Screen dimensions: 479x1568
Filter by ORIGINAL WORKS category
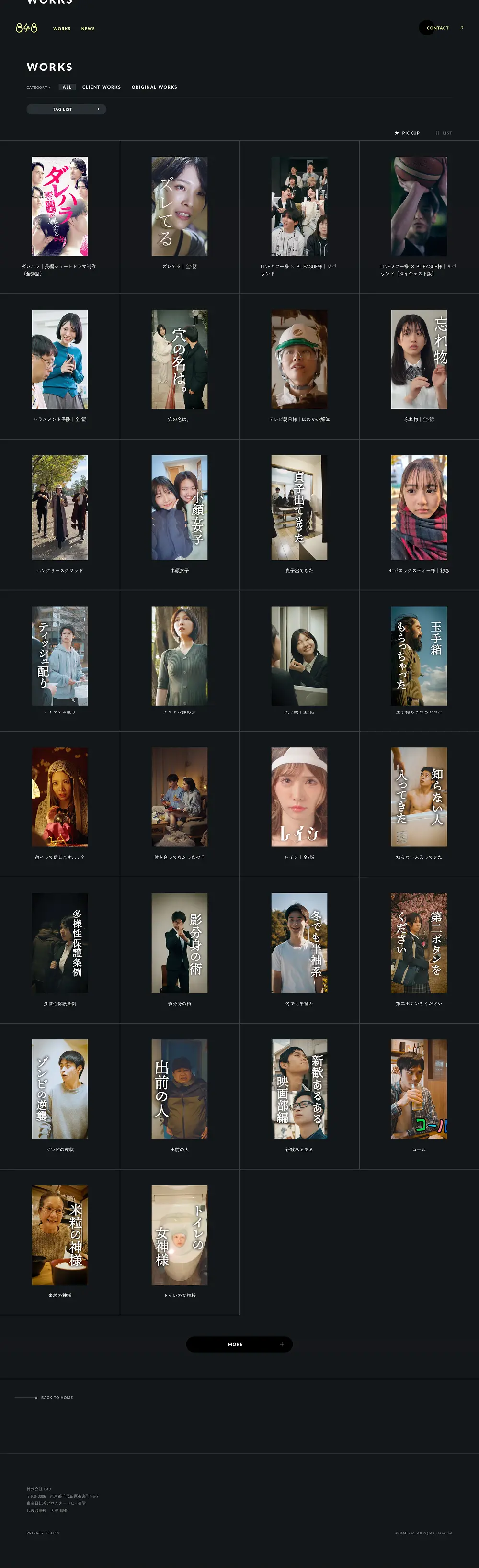pos(154,87)
